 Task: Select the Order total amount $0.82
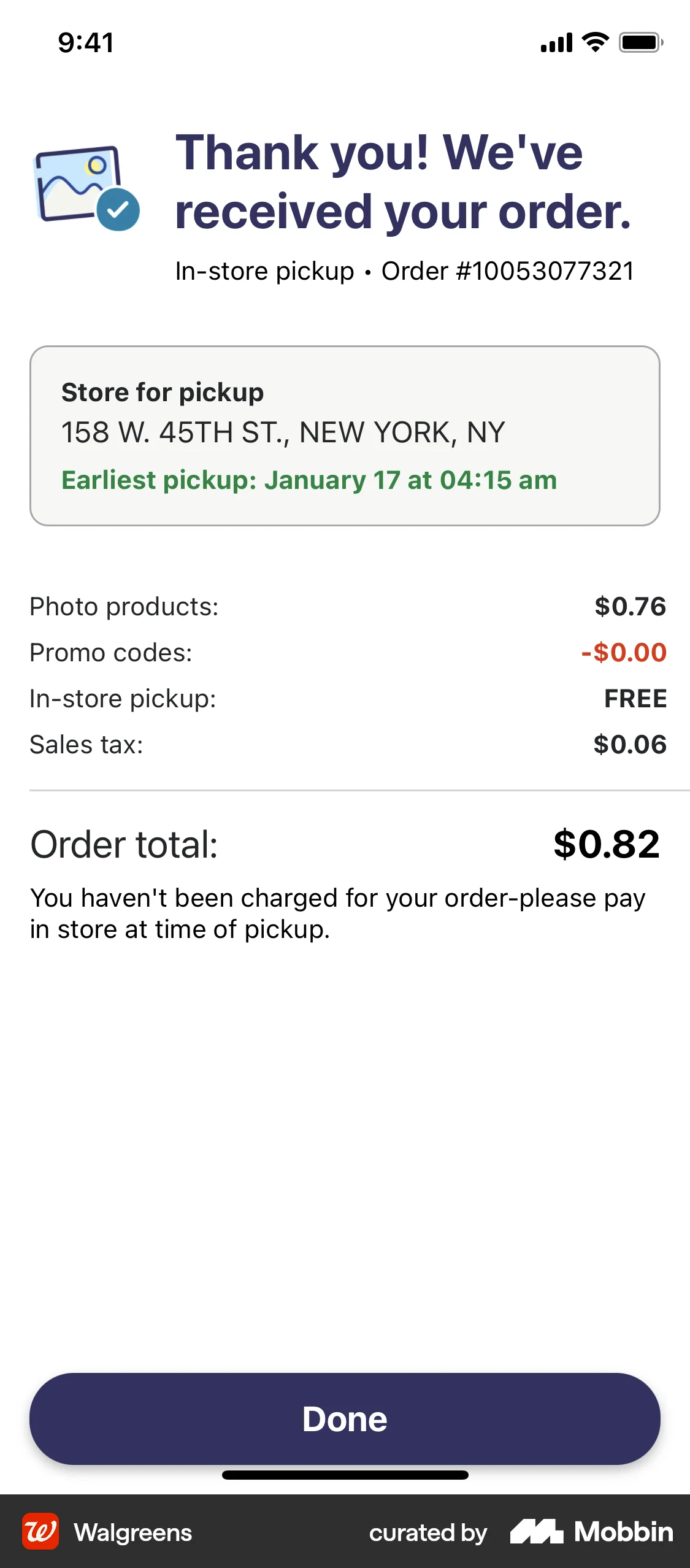coord(605,845)
